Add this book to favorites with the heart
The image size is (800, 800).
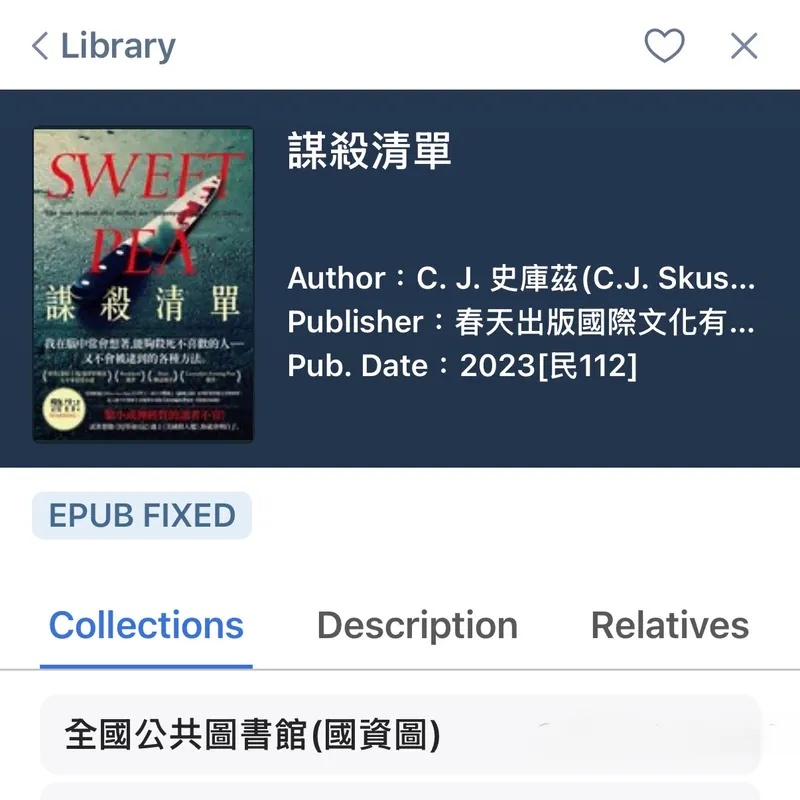coord(664,46)
